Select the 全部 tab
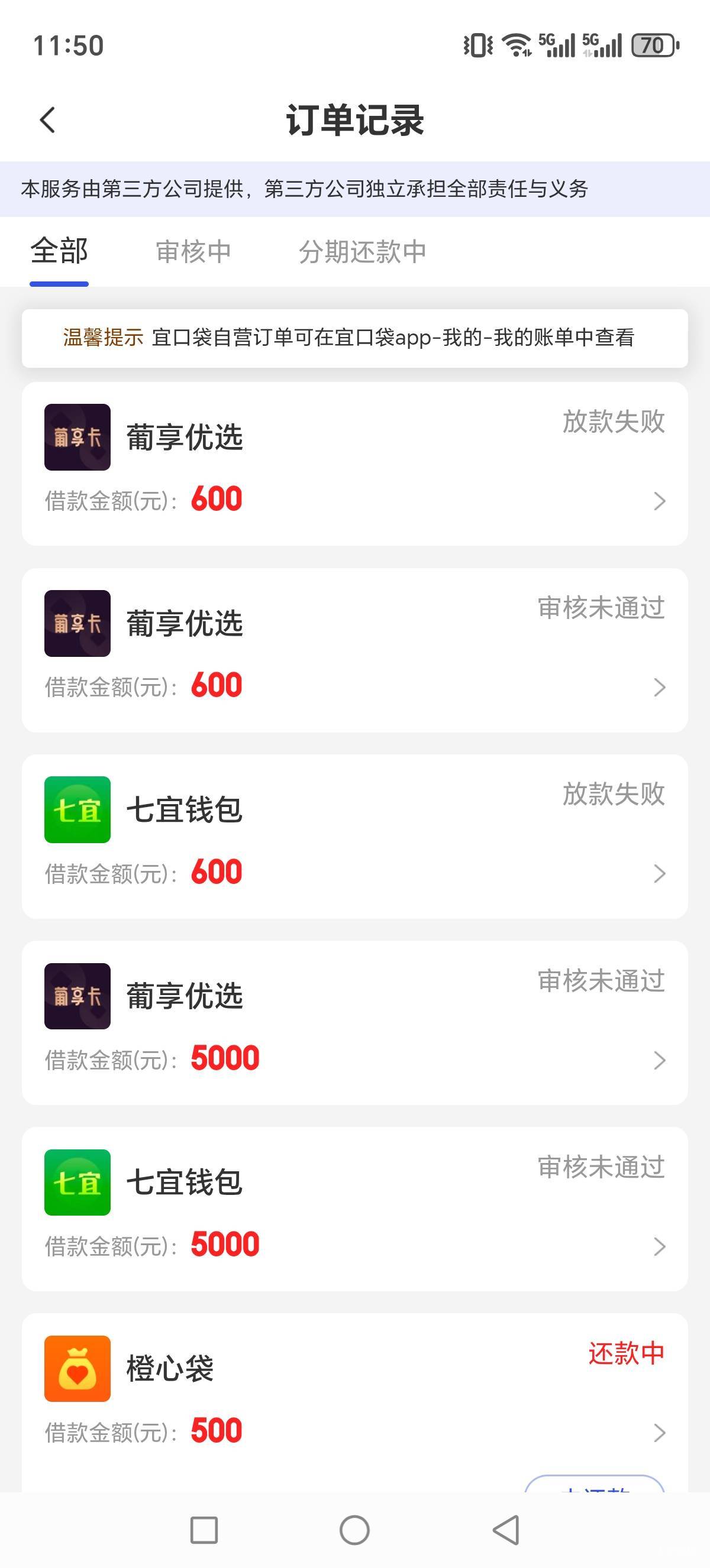Image resolution: width=710 pixels, height=1568 pixels. [60, 252]
